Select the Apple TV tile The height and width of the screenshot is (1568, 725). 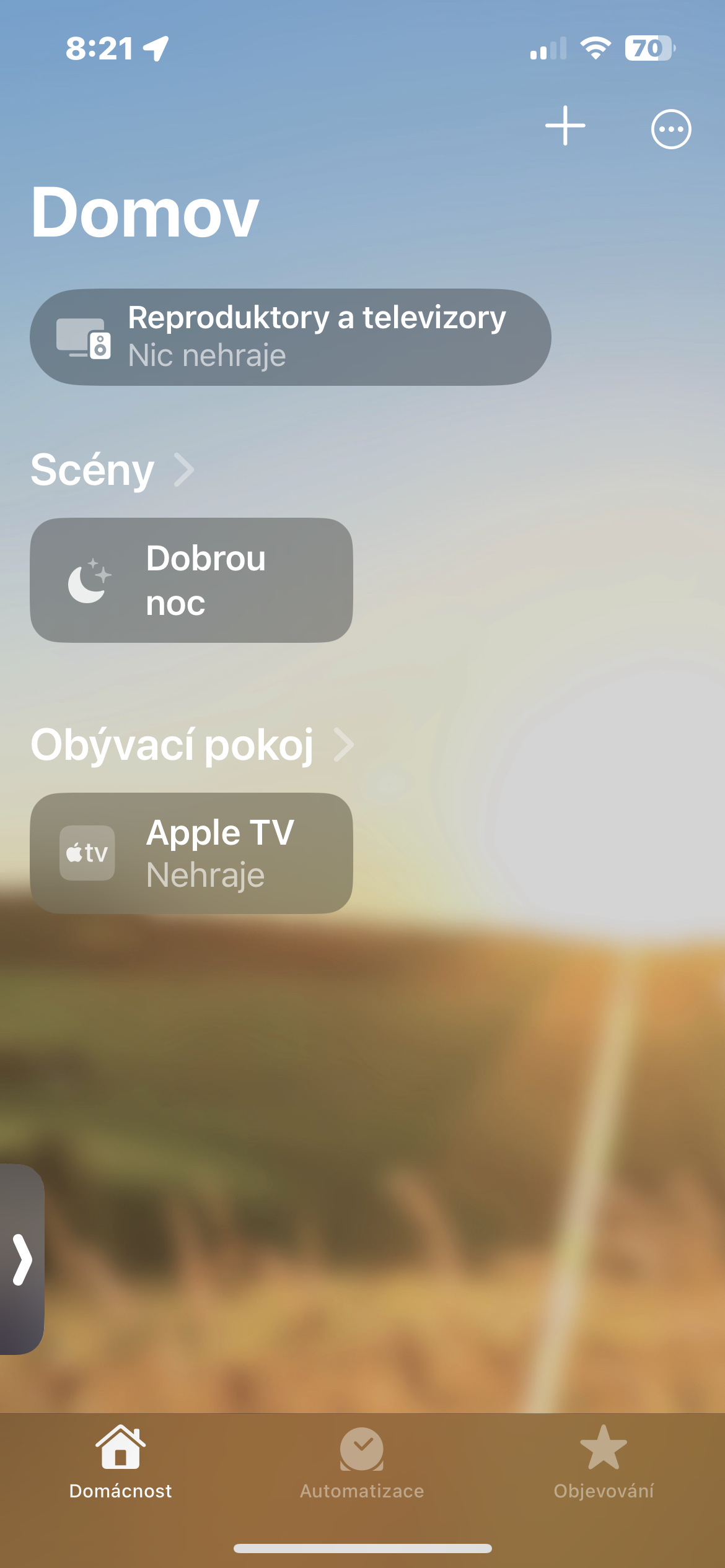(191, 853)
